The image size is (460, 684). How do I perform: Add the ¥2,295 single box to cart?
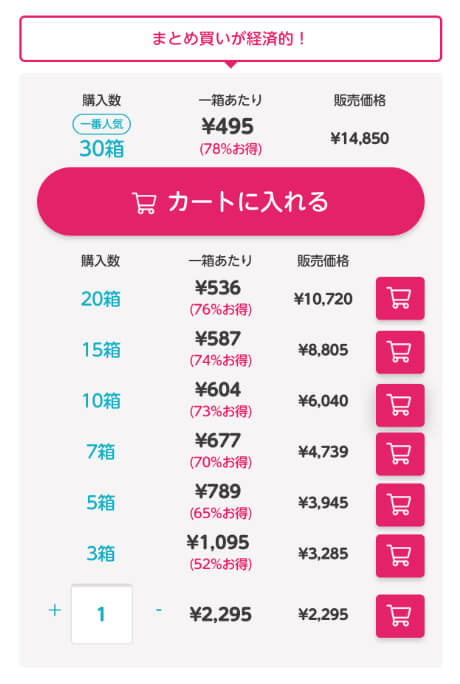pos(400,616)
